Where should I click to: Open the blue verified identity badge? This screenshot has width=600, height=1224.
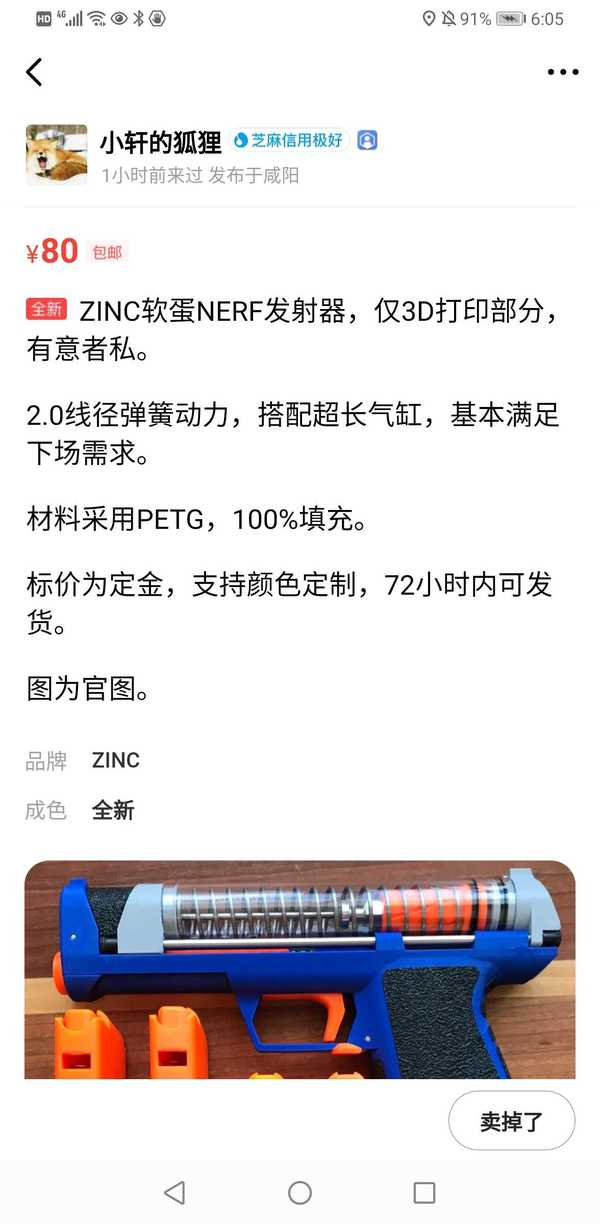point(367,141)
